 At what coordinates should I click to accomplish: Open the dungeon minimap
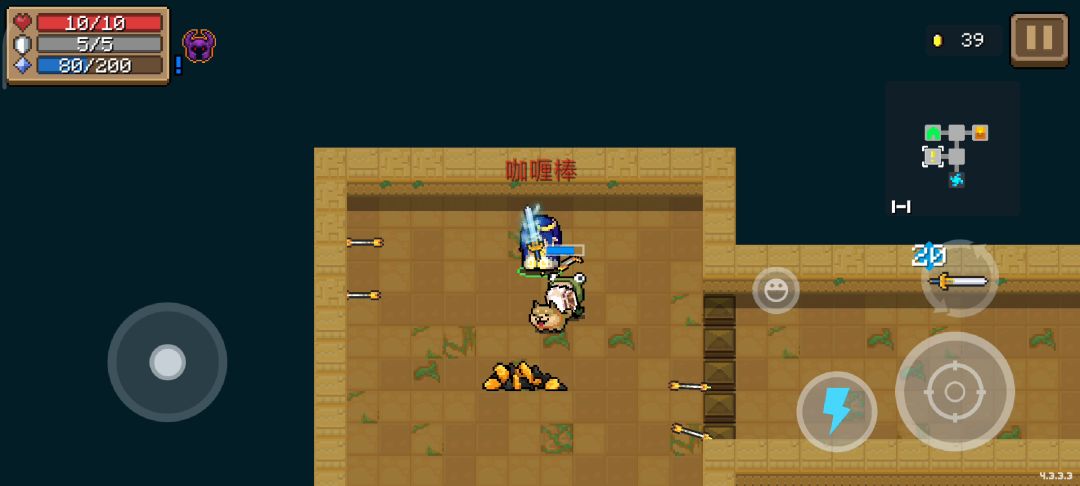click(x=953, y=149)
